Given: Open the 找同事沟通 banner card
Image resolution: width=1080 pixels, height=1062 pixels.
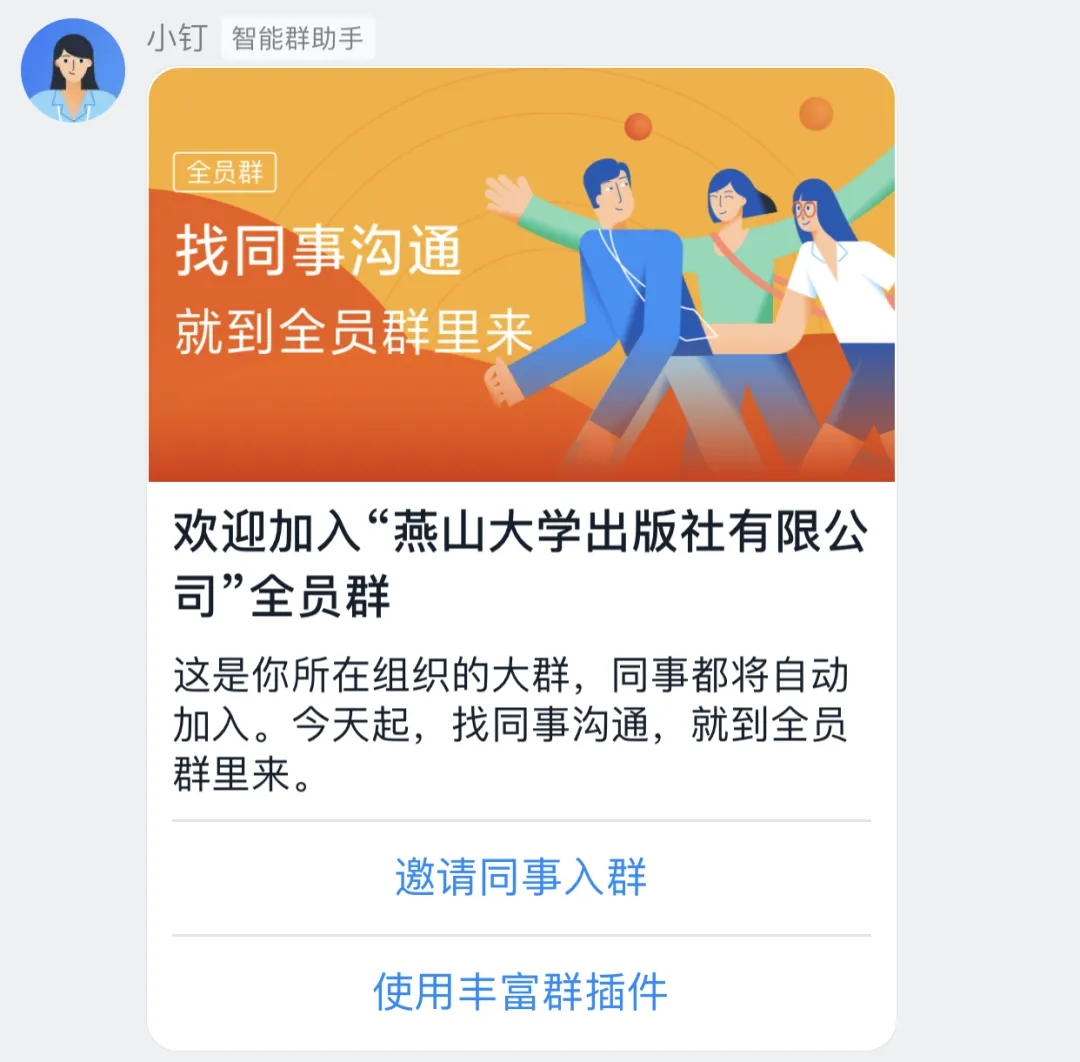Looking at the screenshot, I should tap(521, 276).
